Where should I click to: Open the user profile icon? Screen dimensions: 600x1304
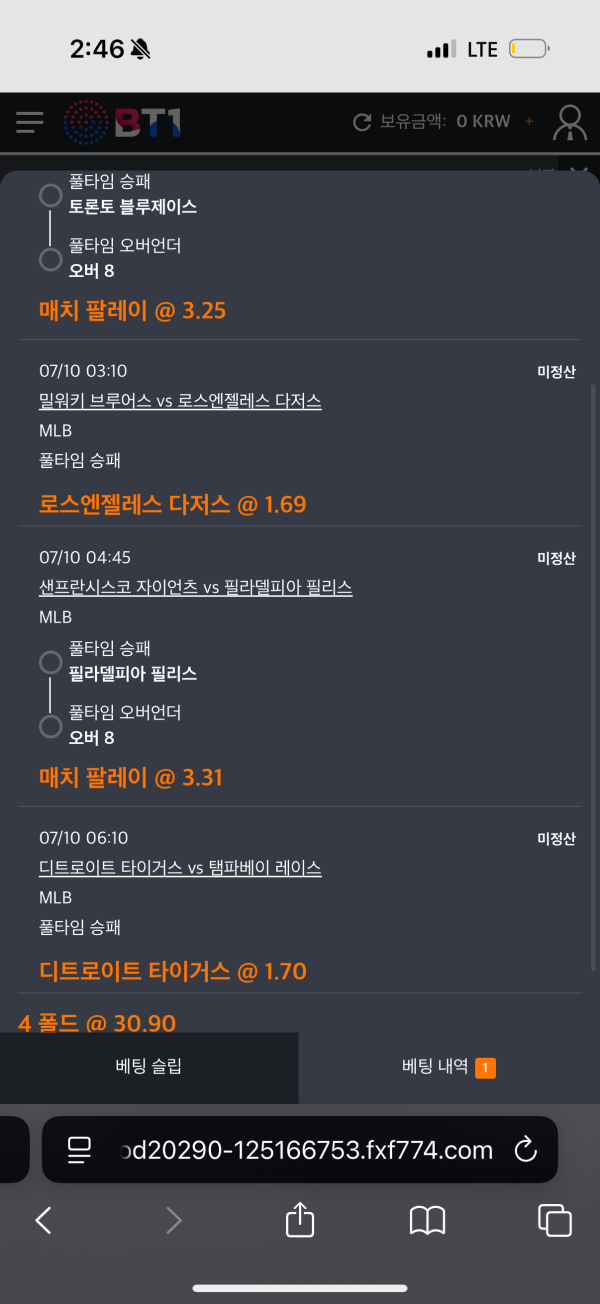[x=571, y=123]
